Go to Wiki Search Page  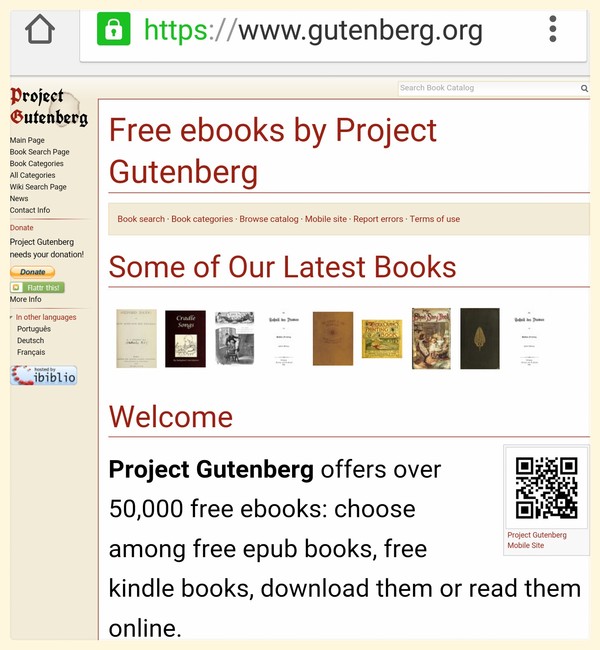coord(38,187)
